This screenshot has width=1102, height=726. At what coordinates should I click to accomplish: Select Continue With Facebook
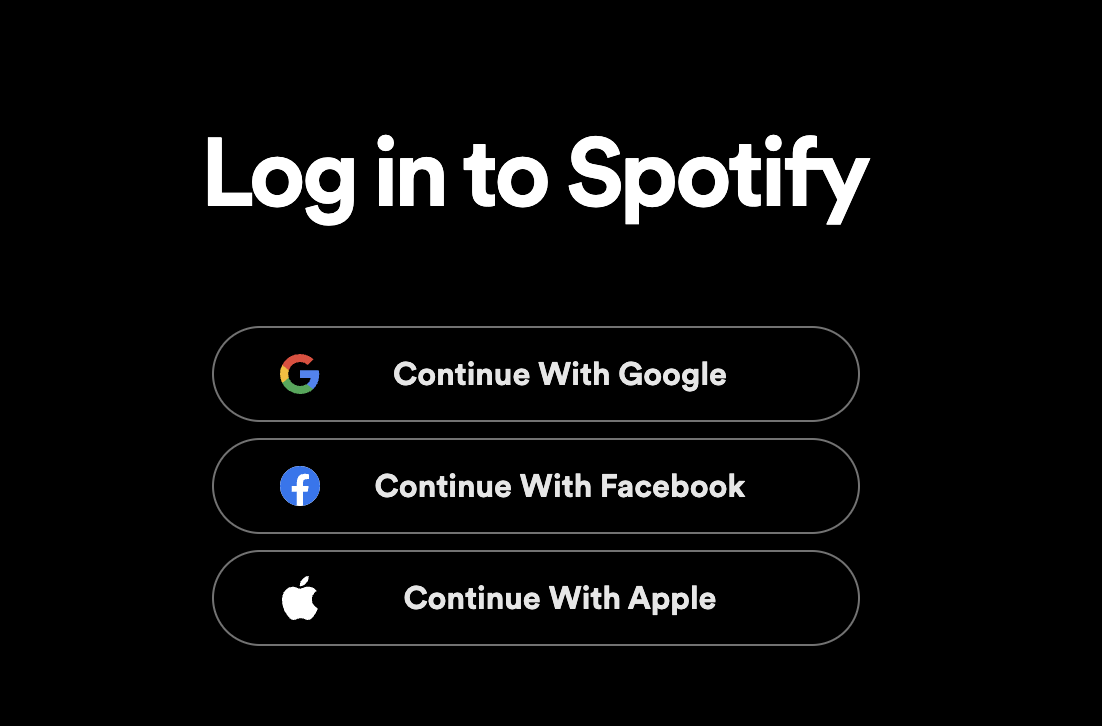point(536,486)
